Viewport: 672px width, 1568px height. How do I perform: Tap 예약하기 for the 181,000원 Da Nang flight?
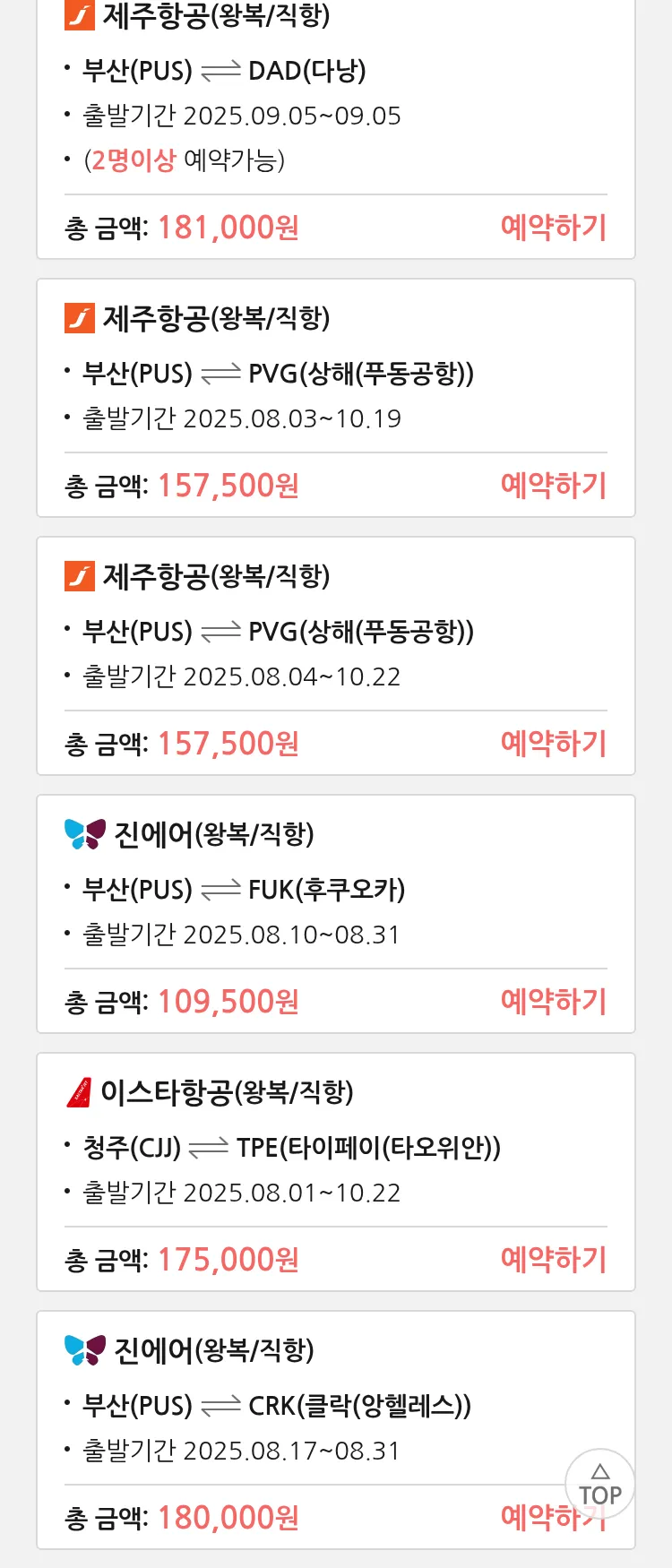tap(553, 228)
